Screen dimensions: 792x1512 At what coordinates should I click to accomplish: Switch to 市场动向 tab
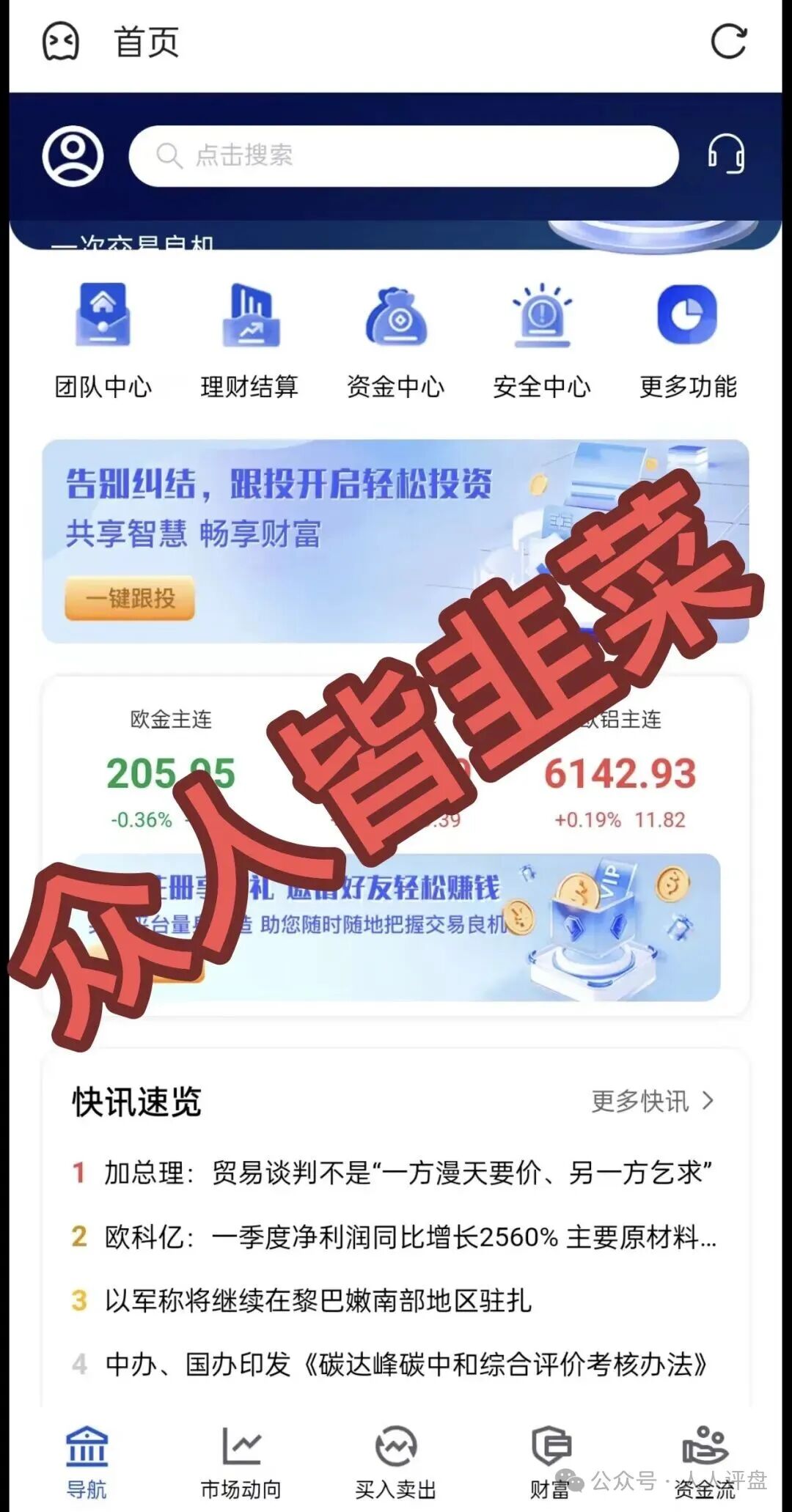241,1462
